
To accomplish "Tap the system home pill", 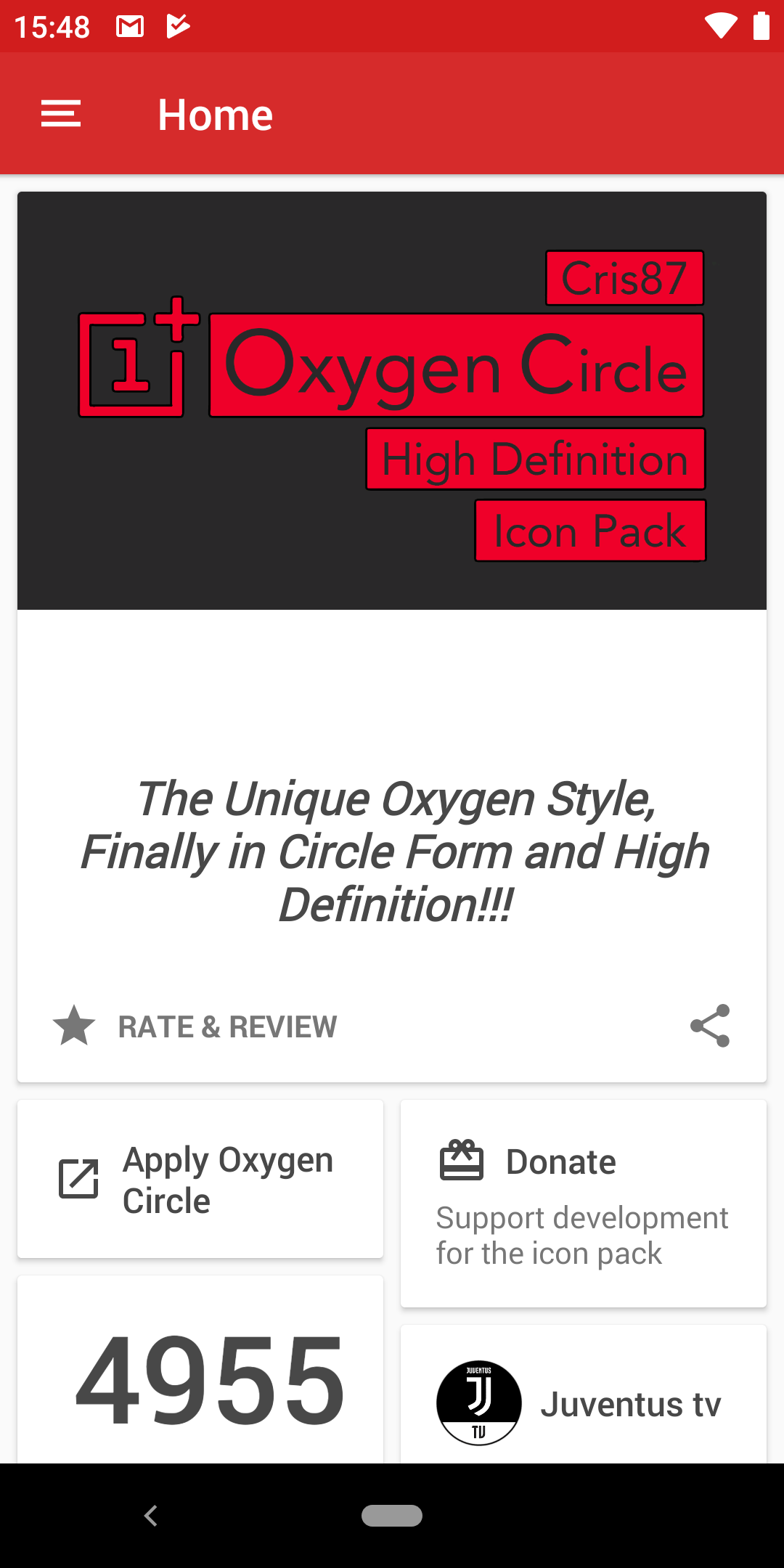I will [392, 1516].
